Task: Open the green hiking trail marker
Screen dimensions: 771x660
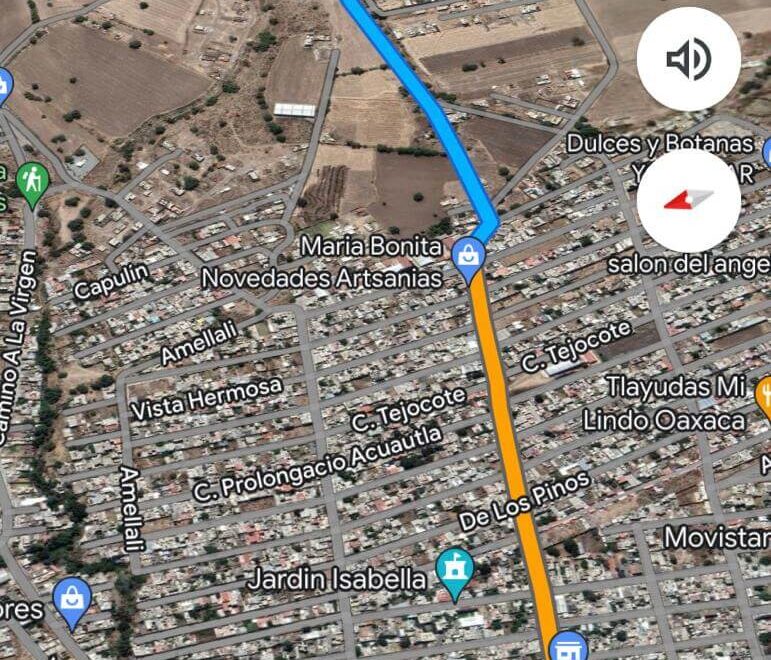Action: coord(33,182)
